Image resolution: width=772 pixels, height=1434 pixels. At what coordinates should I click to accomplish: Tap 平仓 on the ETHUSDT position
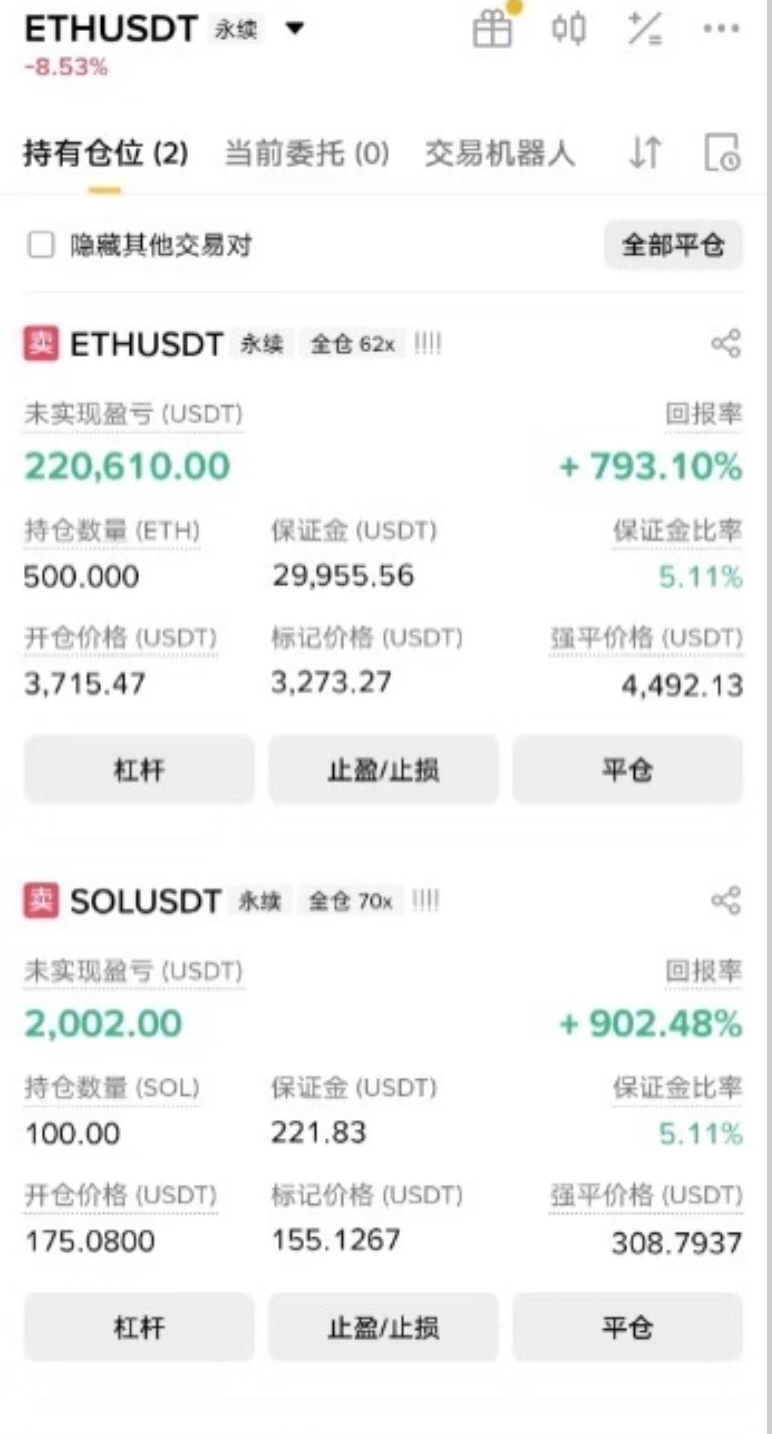coord(628,770)
